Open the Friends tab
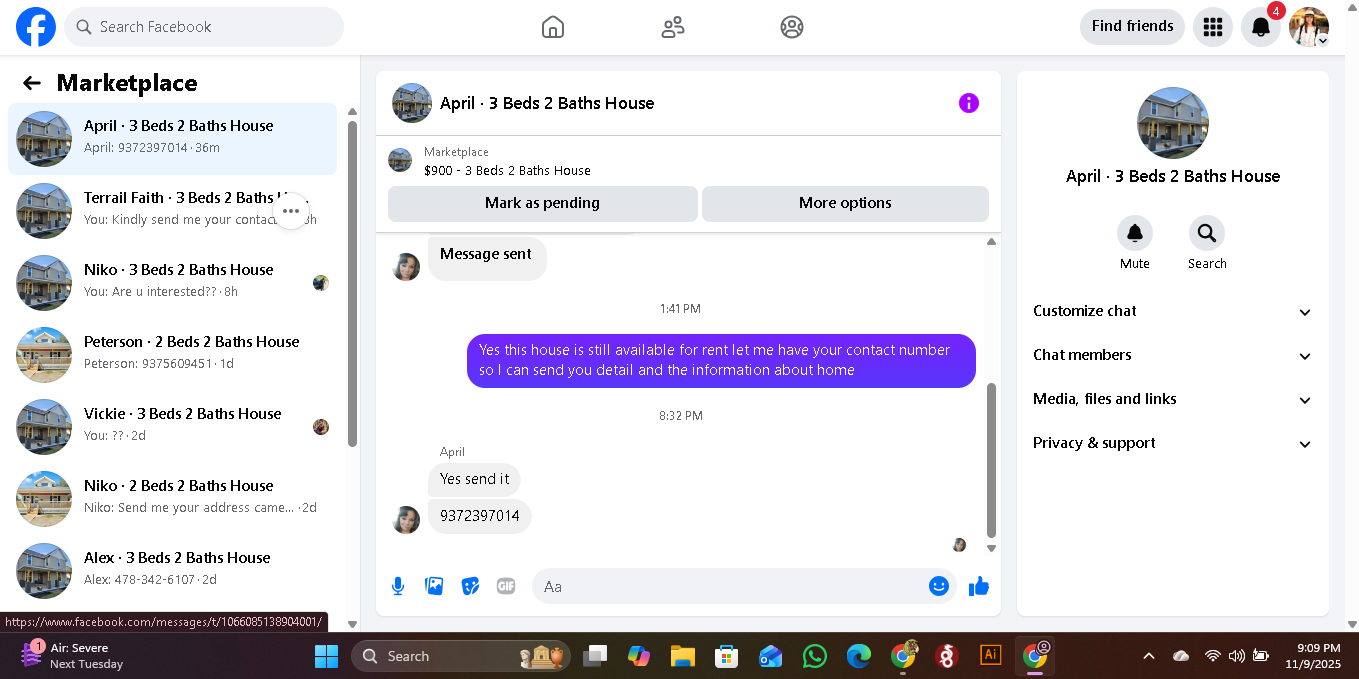Viewport: 1359px width, 679px height. pos(673,27)
